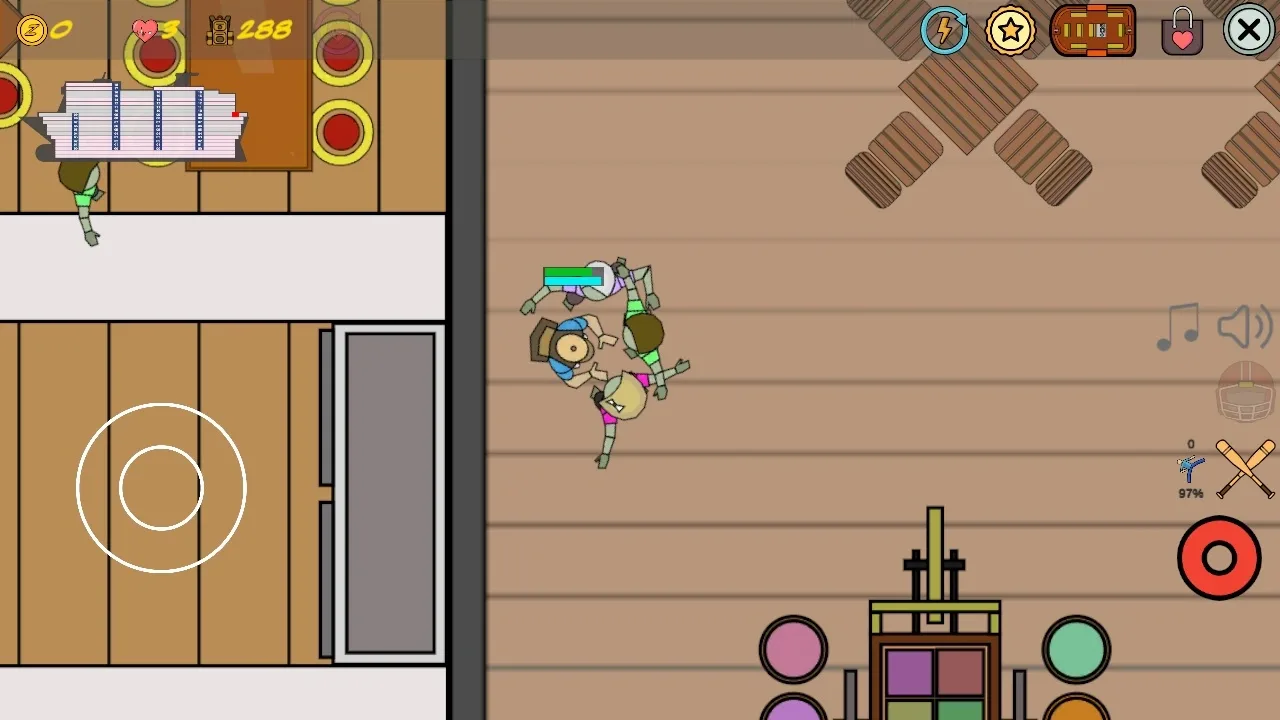The height and width of the screenshot is (720, 1280).
Task: Tap the lightning energy refresh icon
Action: coord(944,30)
